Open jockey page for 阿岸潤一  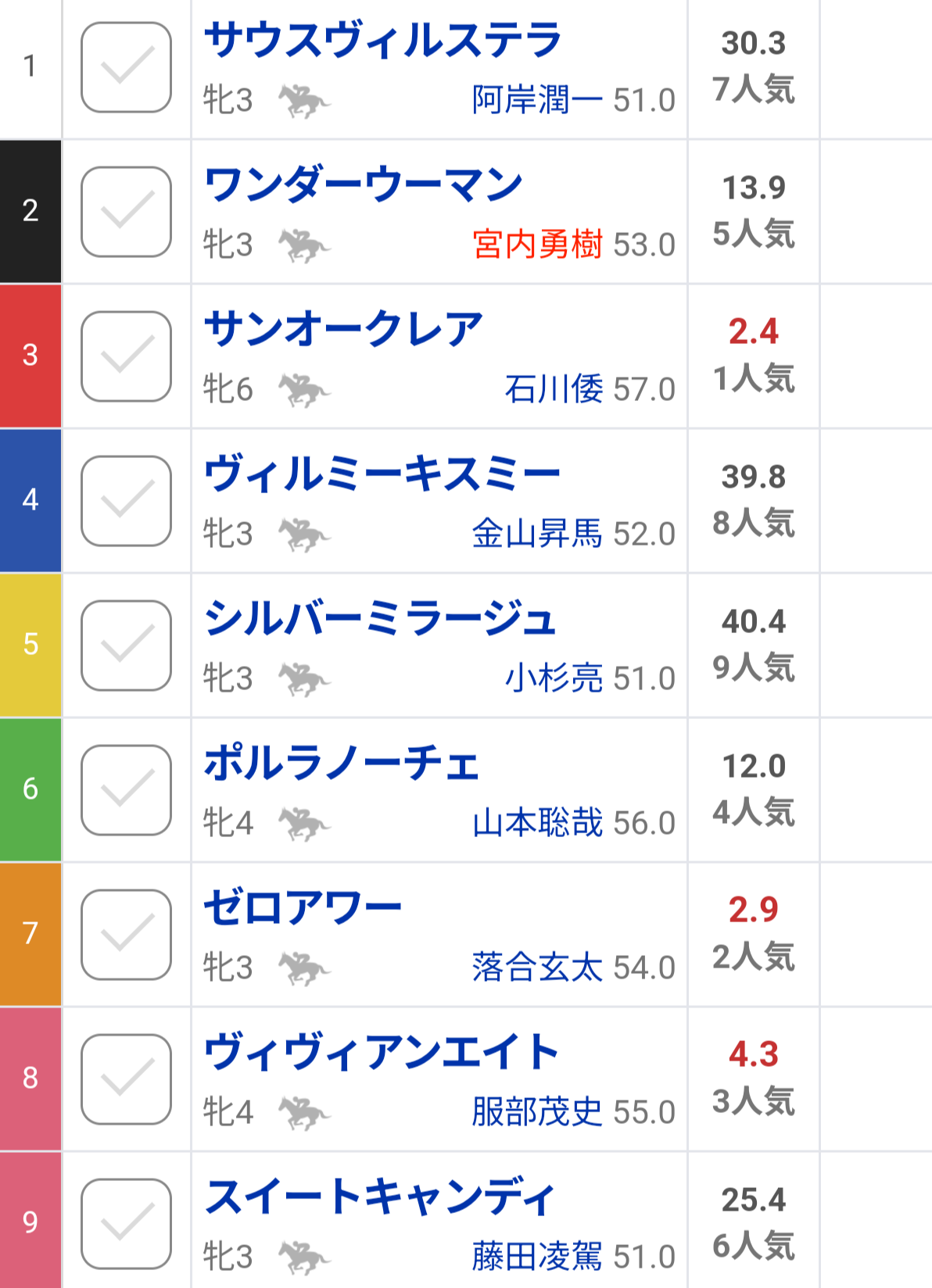537,100
